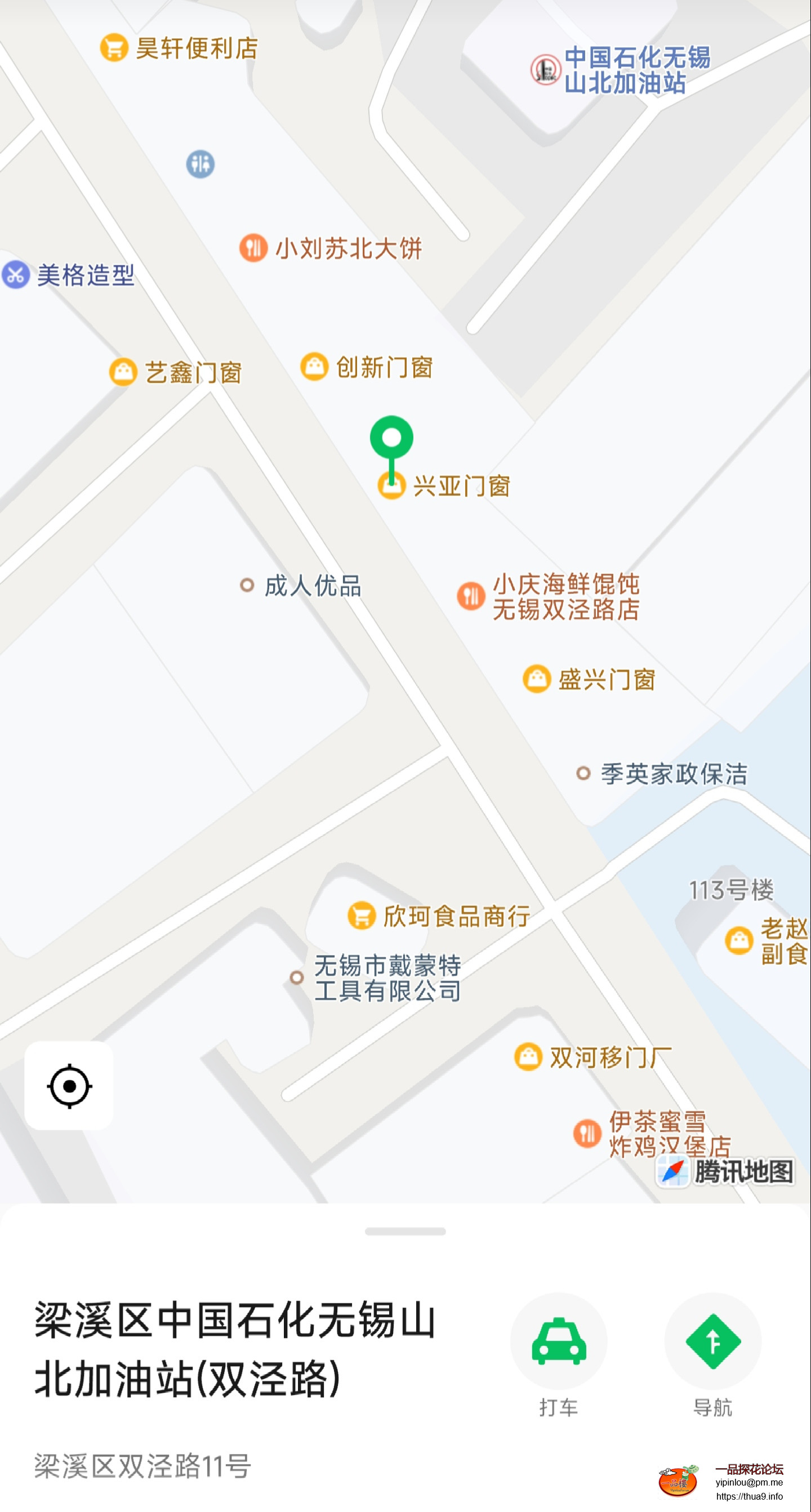Screen dimensions: 811x1512
Task: Tap the 欣珂食品商行 shop marker
Action: [x=362, y=916]
